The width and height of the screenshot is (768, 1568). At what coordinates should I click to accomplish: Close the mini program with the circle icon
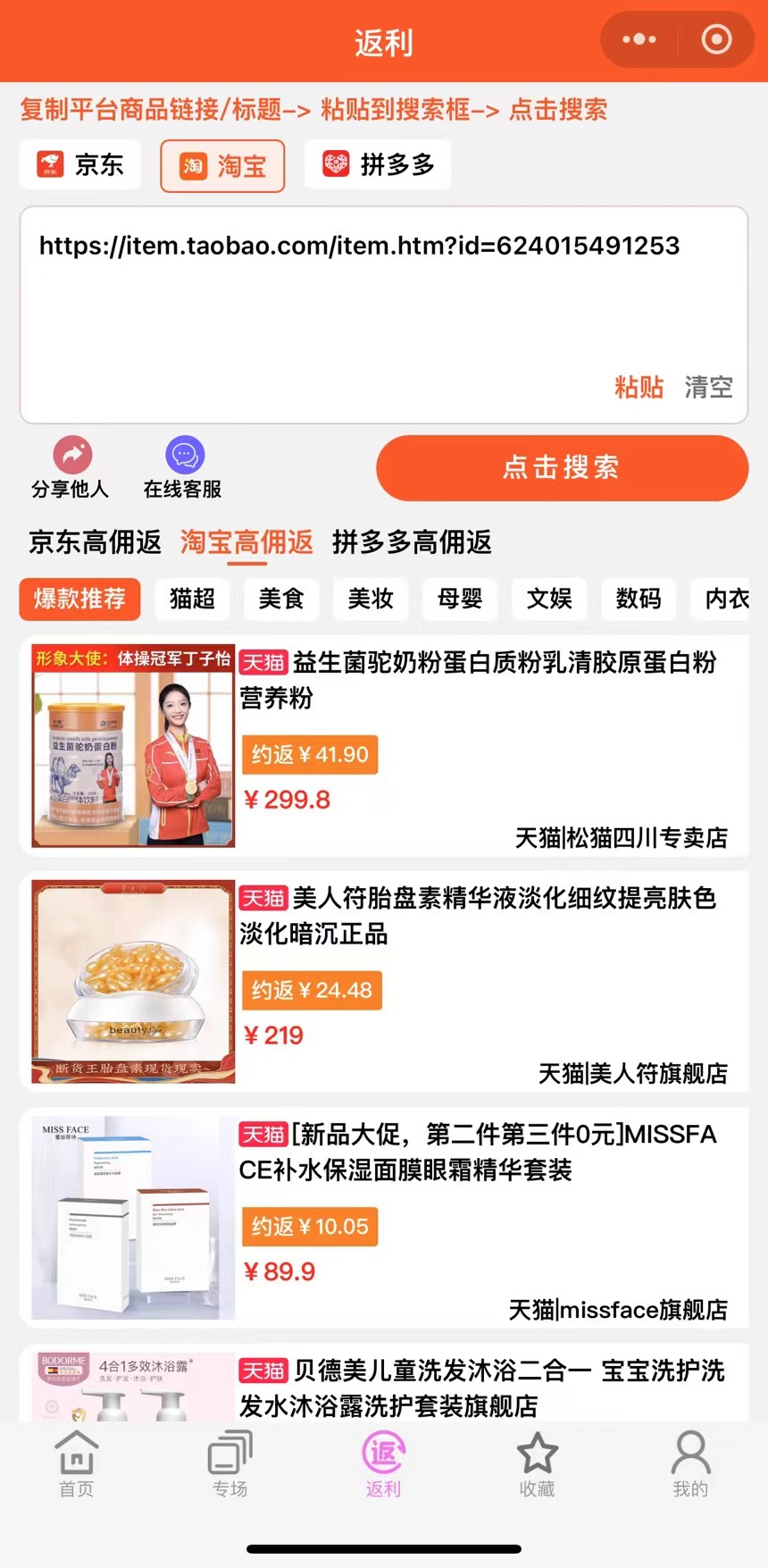[716, 40]
